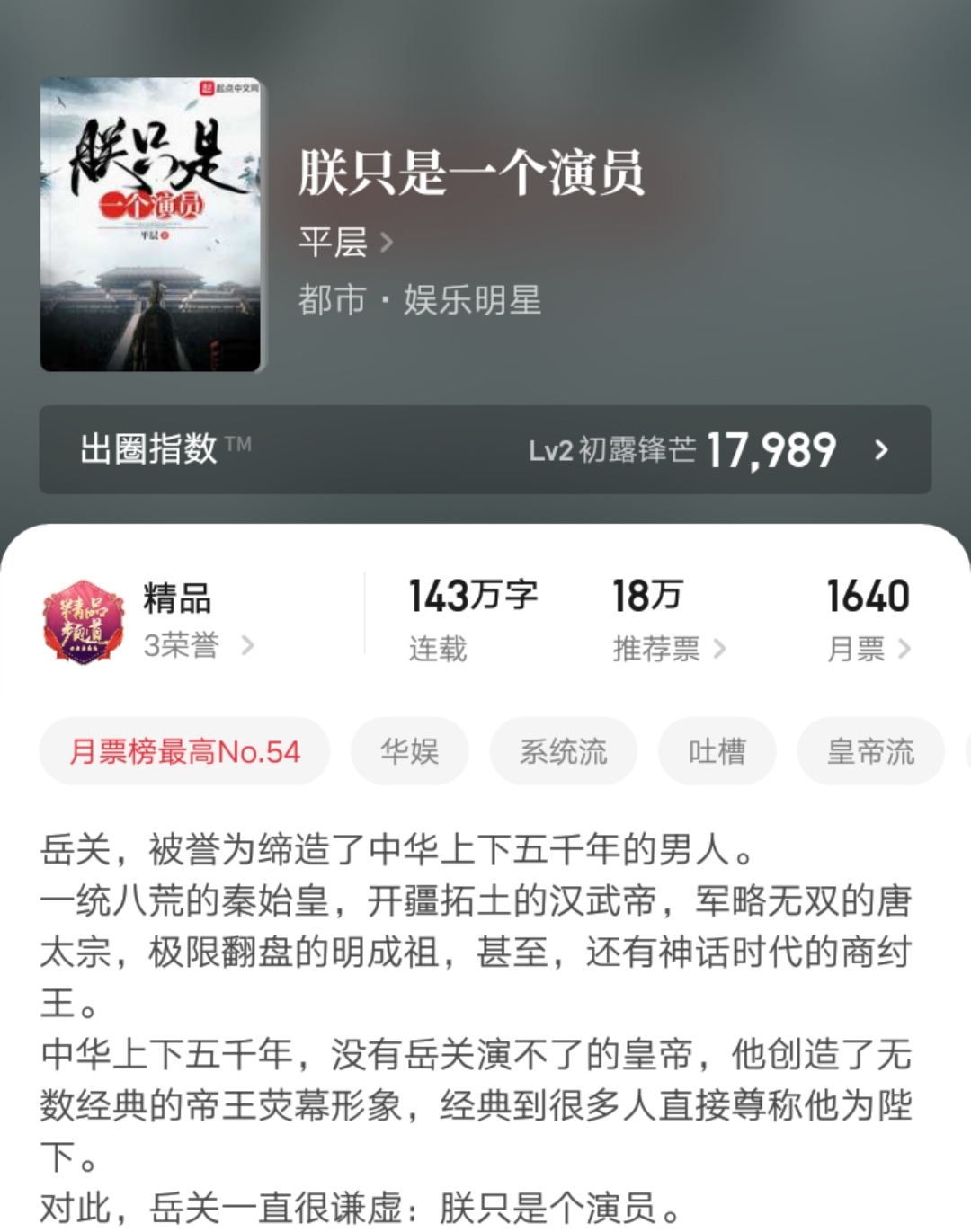The height and width of the screenshot is (1232, 971).
Task: Open the 连载 serialization status
Action: click(x=437, y=649)
